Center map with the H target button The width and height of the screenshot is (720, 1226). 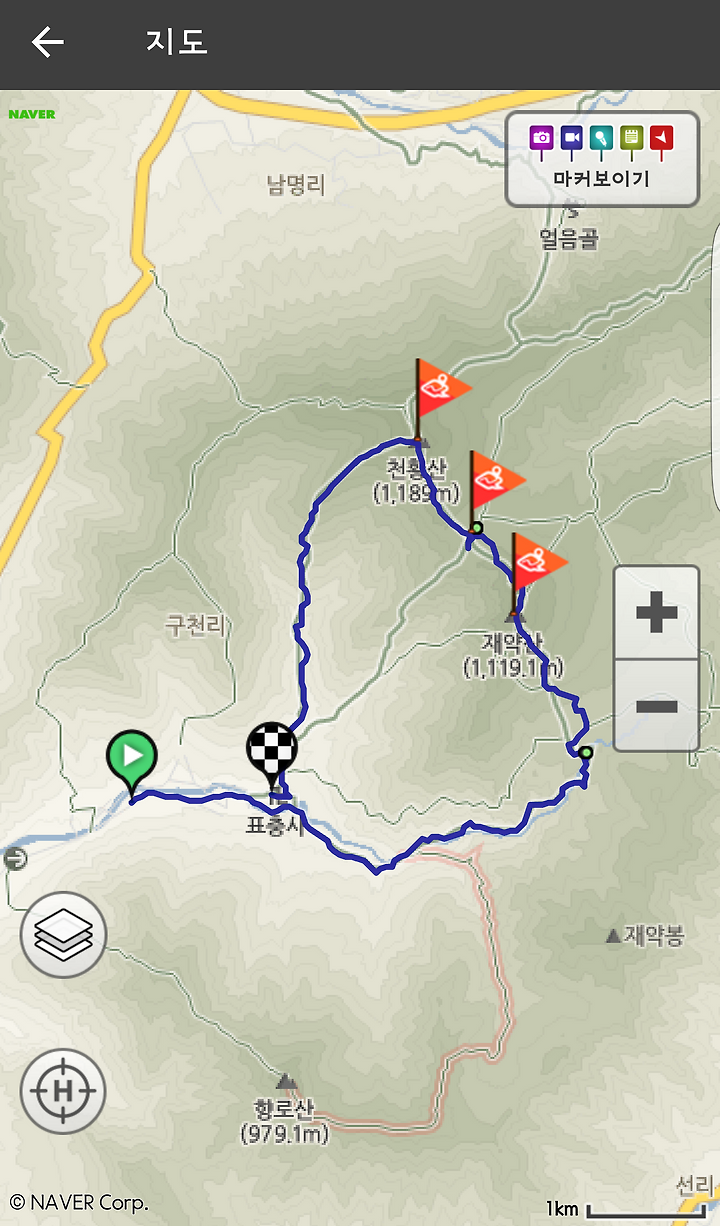(63, 1090)
